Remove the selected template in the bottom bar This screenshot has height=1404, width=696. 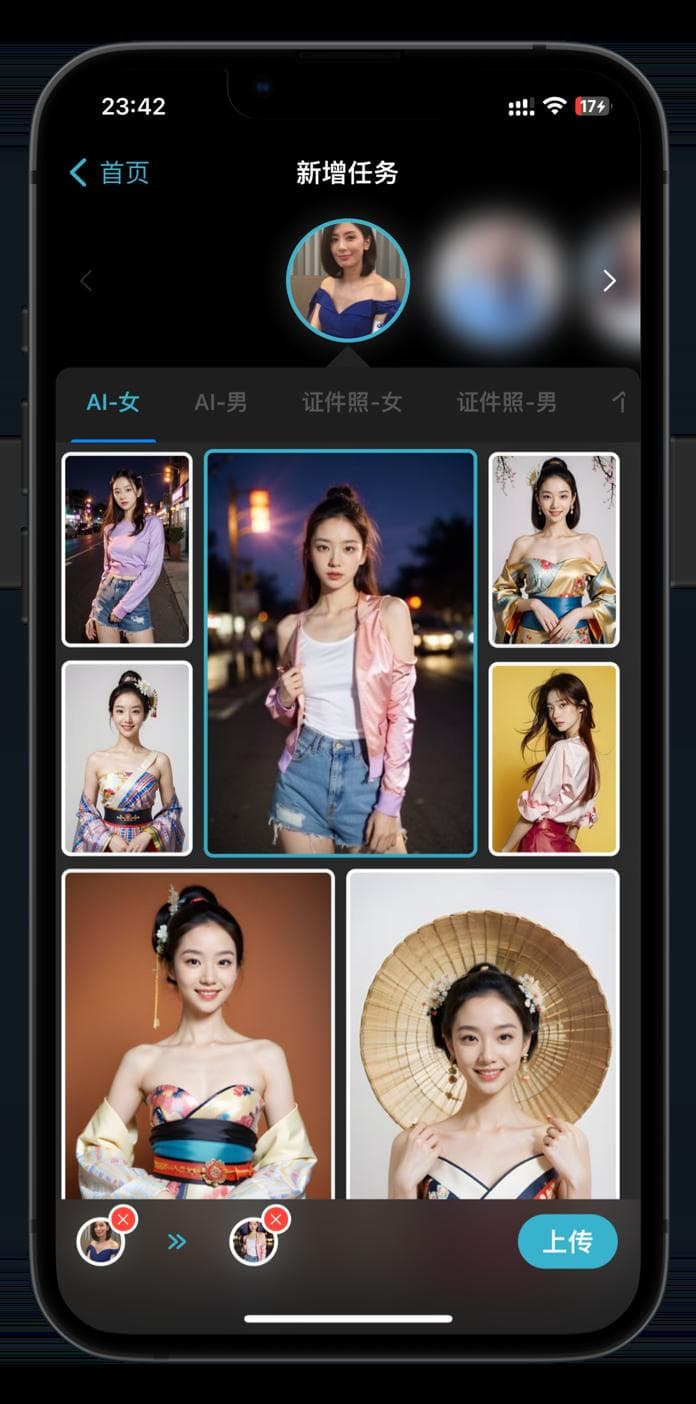(x=276, y=1219)
